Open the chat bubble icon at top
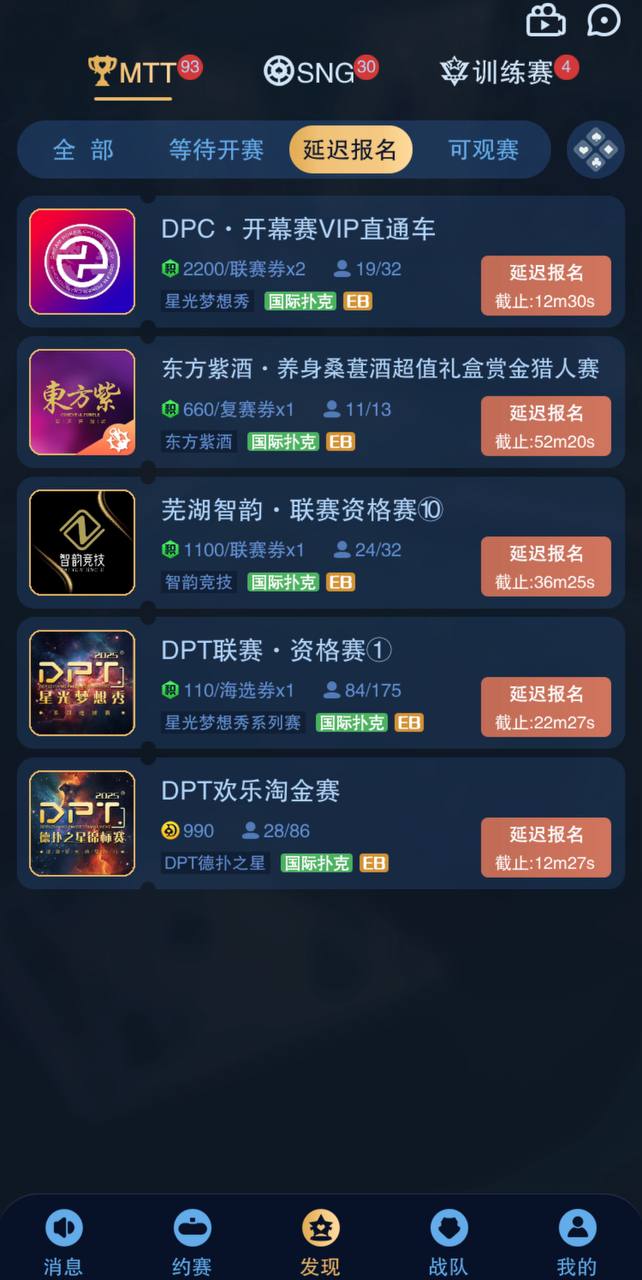642x1280 pixels. (603, 19)
